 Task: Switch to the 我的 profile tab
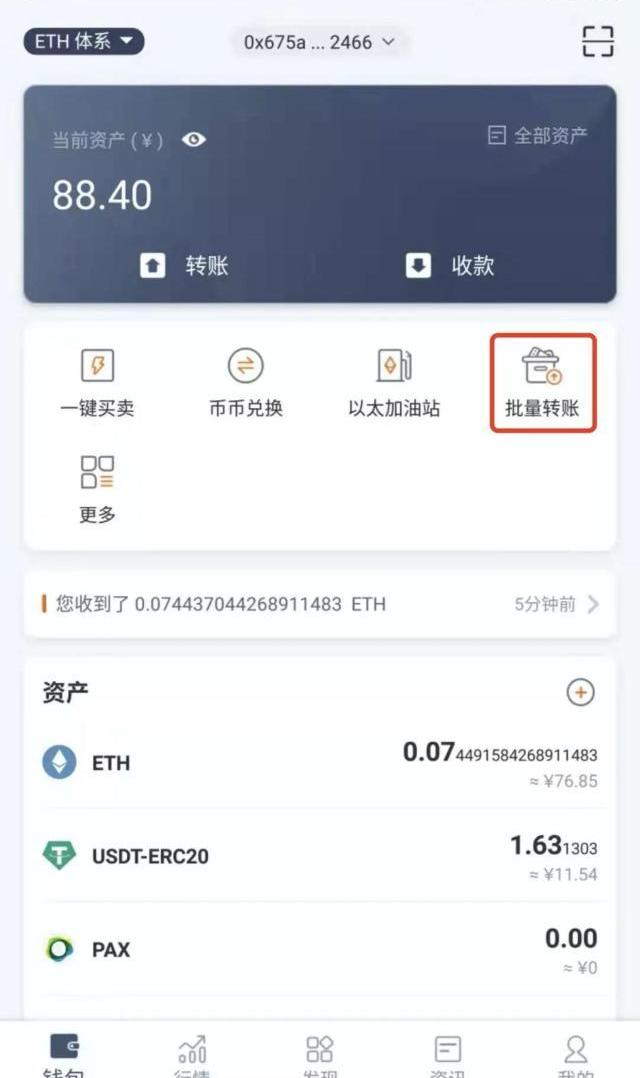(x=575, y=1054)
